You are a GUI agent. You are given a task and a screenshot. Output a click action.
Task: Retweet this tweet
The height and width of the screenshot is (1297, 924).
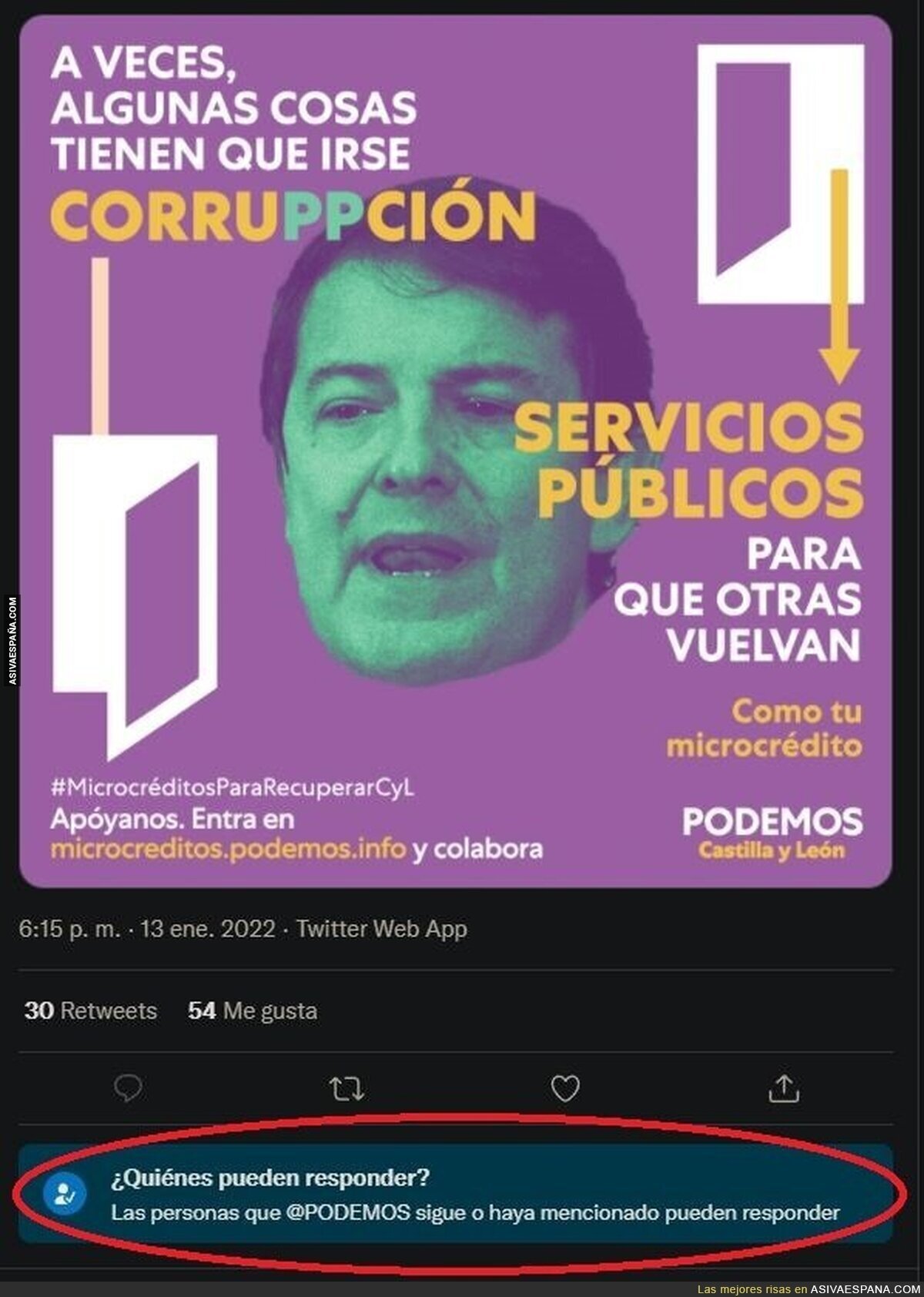(346, 1088)
